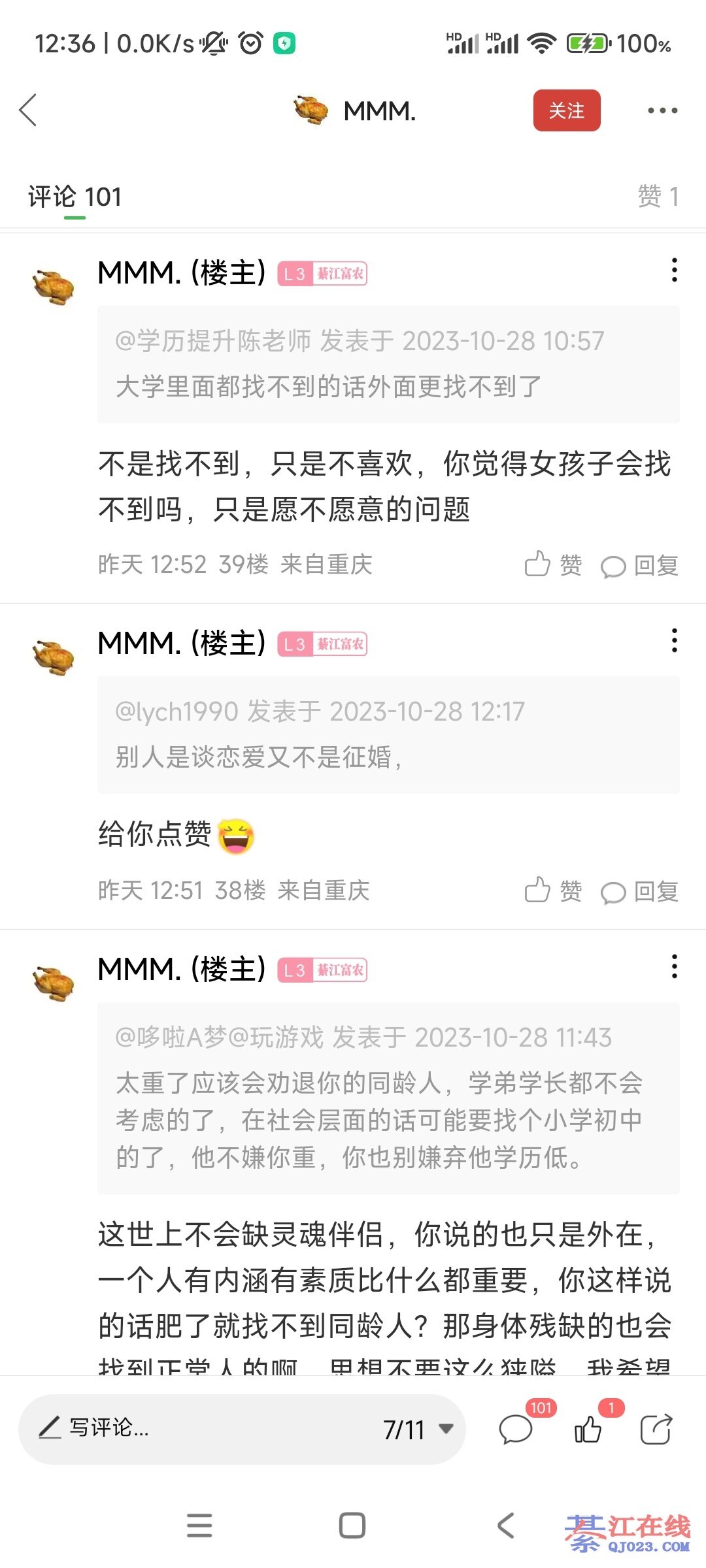
Task: Like the post with the bottom thumbs-up
Action: click(x=588, y=1429)
